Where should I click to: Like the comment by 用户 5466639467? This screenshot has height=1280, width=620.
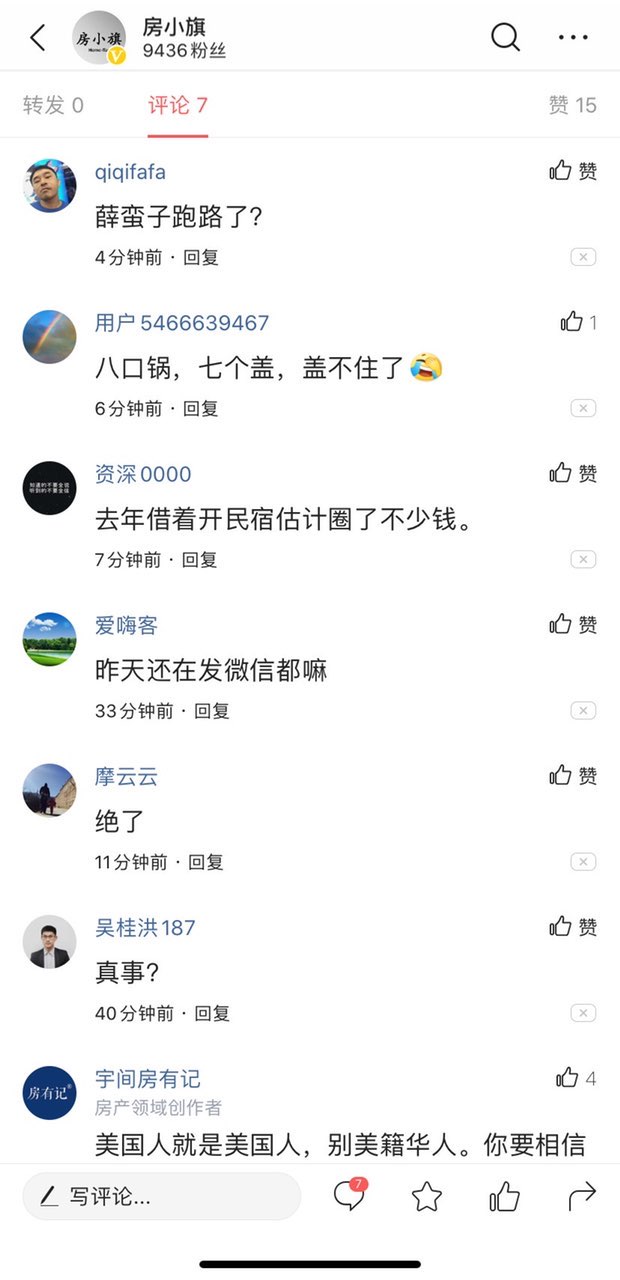click(577, 322)
